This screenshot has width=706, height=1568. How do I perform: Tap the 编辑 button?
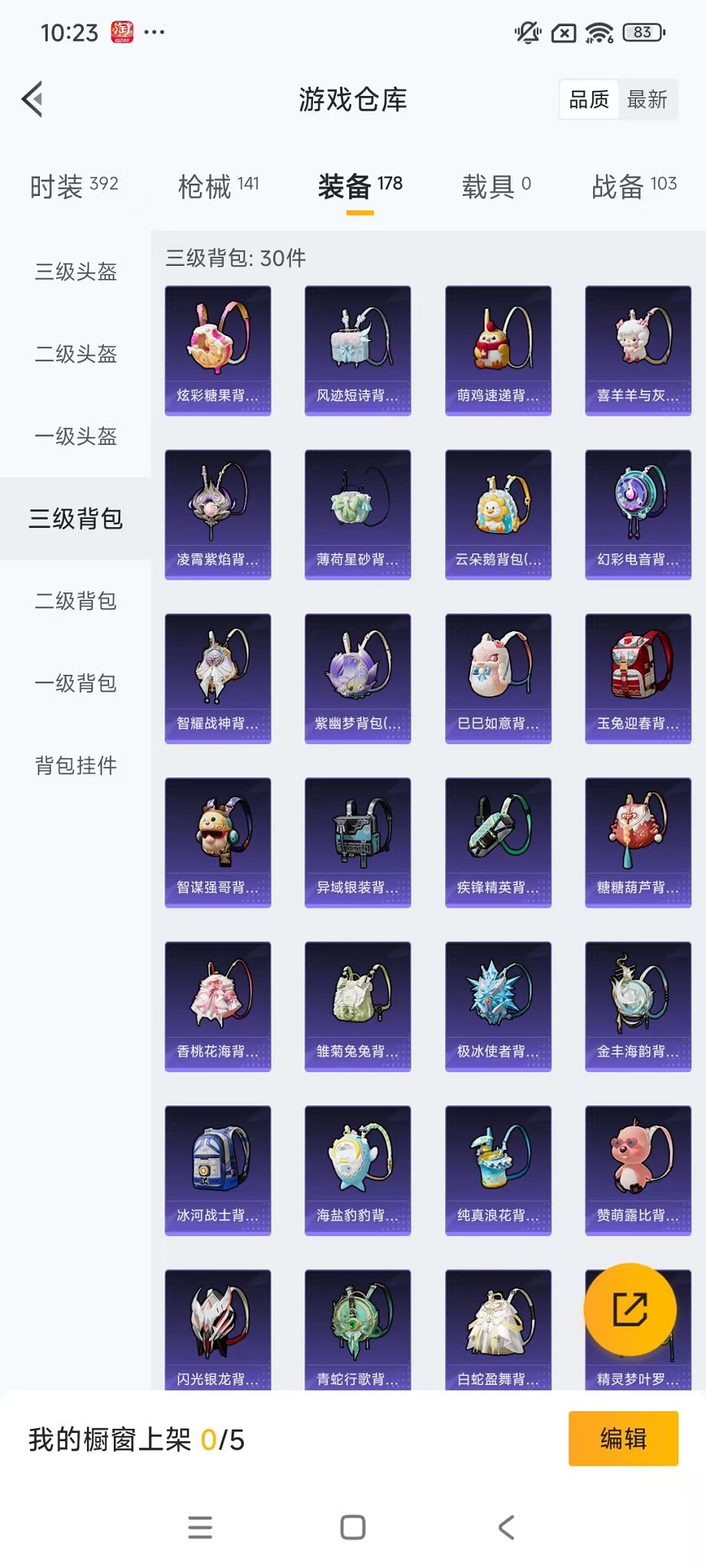pyautogui.click(x=623, y=1438)
